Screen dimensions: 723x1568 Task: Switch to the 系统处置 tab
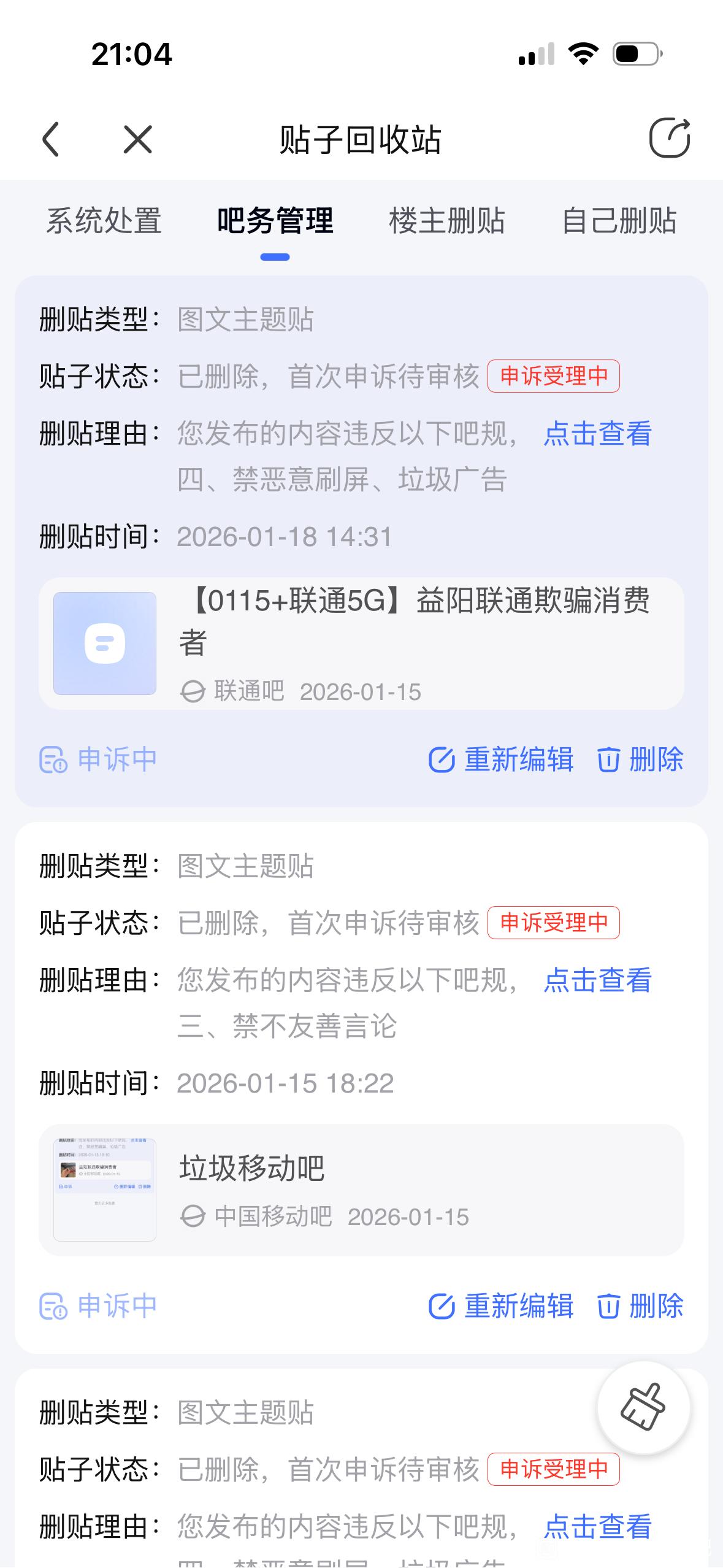click(104, 221)
